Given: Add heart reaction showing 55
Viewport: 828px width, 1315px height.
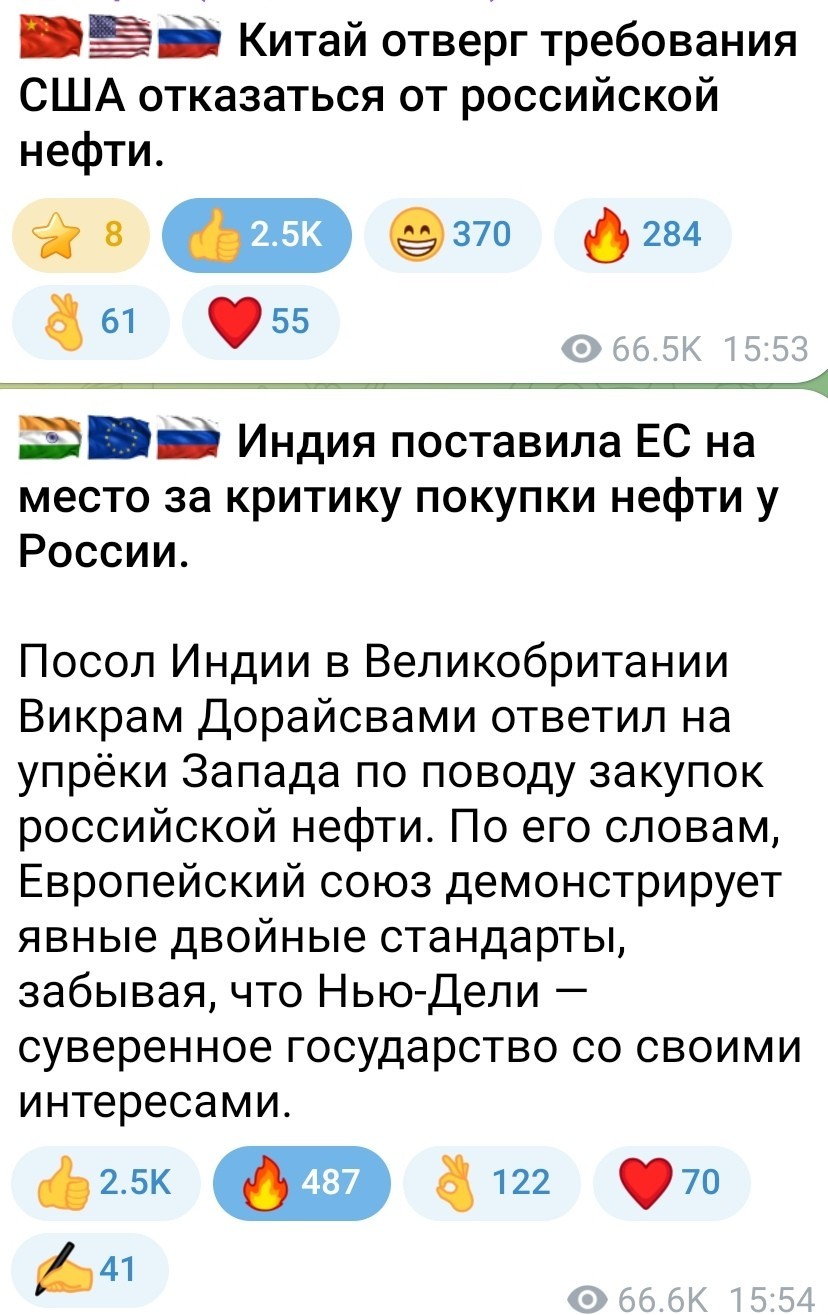Looking at the screenshot, I should (x=261, y=322).
